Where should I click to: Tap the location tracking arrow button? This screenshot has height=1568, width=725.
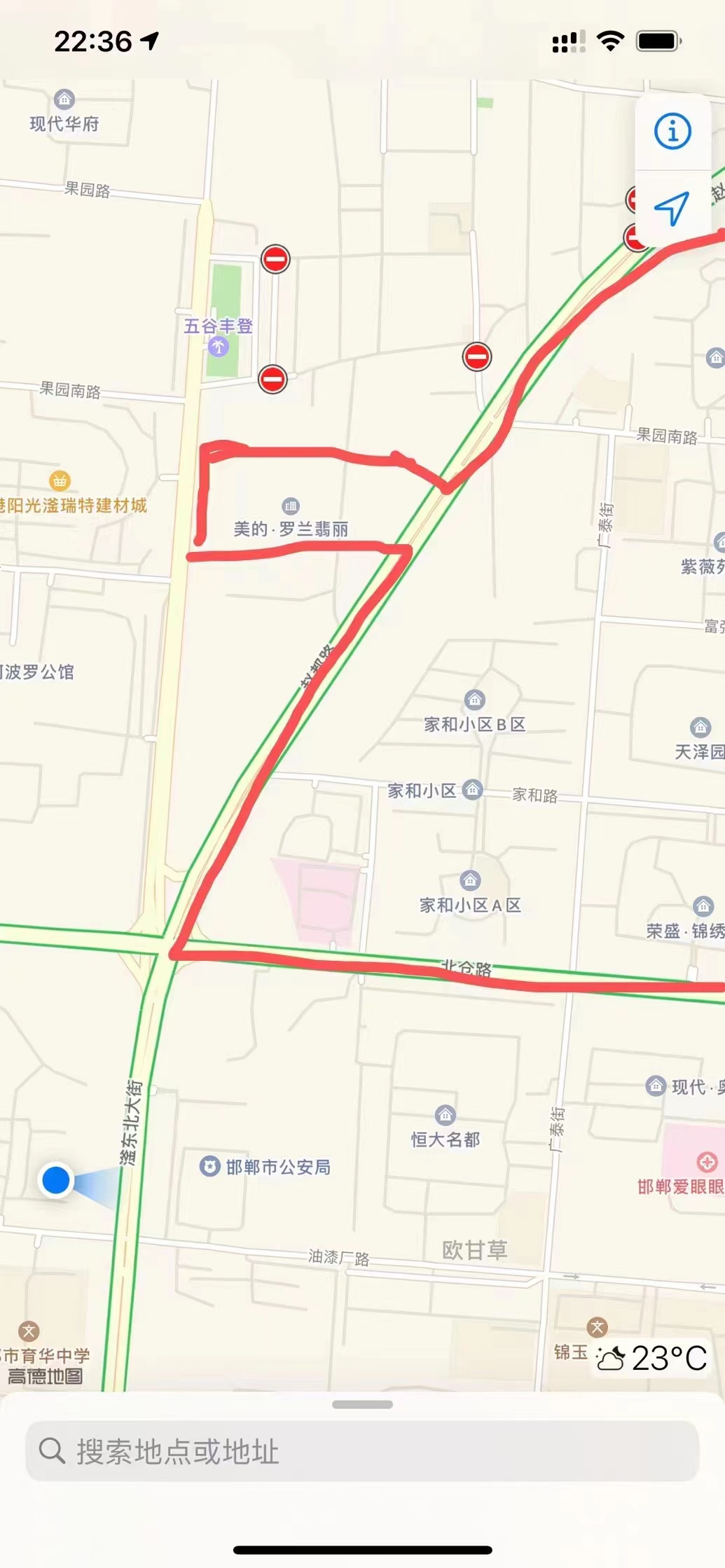(x=672, y=208)
